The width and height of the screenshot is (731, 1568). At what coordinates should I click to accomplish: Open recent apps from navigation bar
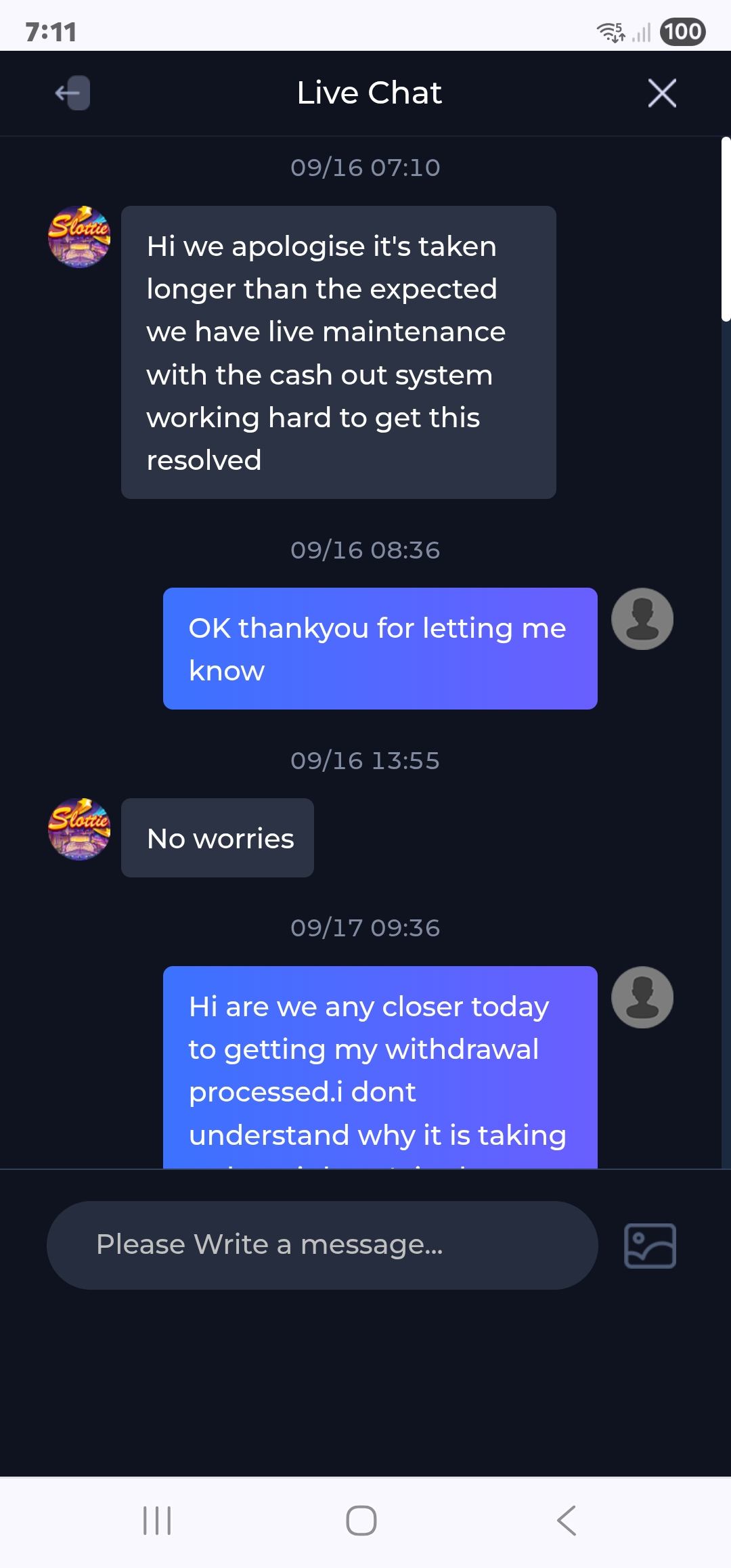point(157,1521)
